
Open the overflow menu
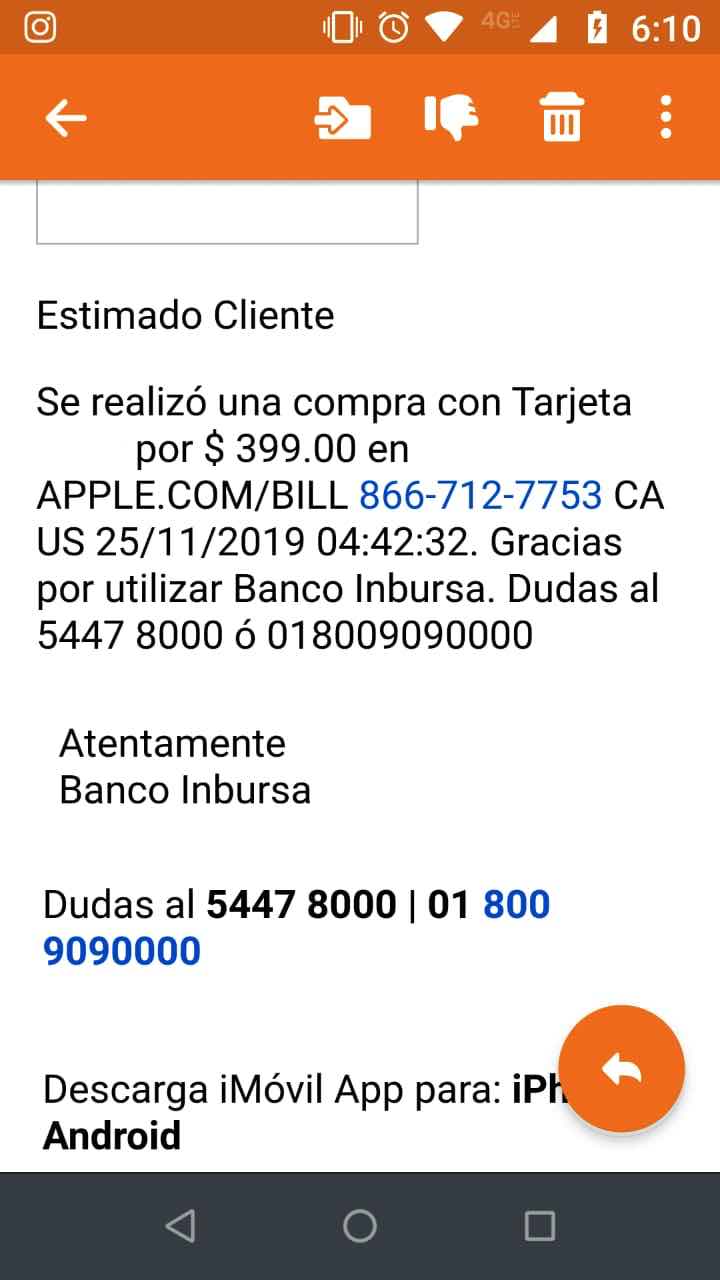coord(666,119)
